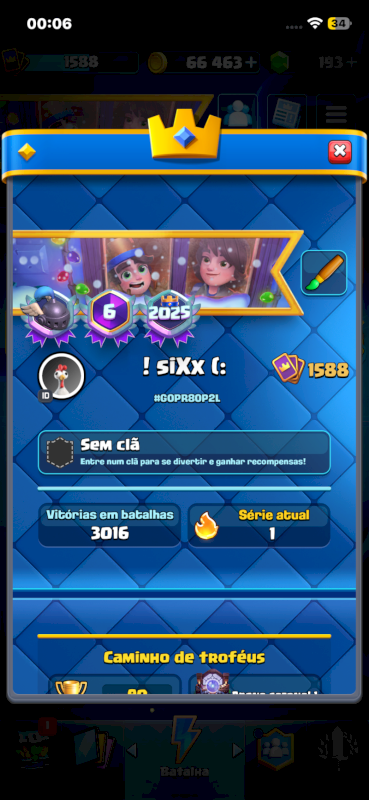Tap the 2025 badge on banner
Screen dimensions: 369x800
pos(168,314)
